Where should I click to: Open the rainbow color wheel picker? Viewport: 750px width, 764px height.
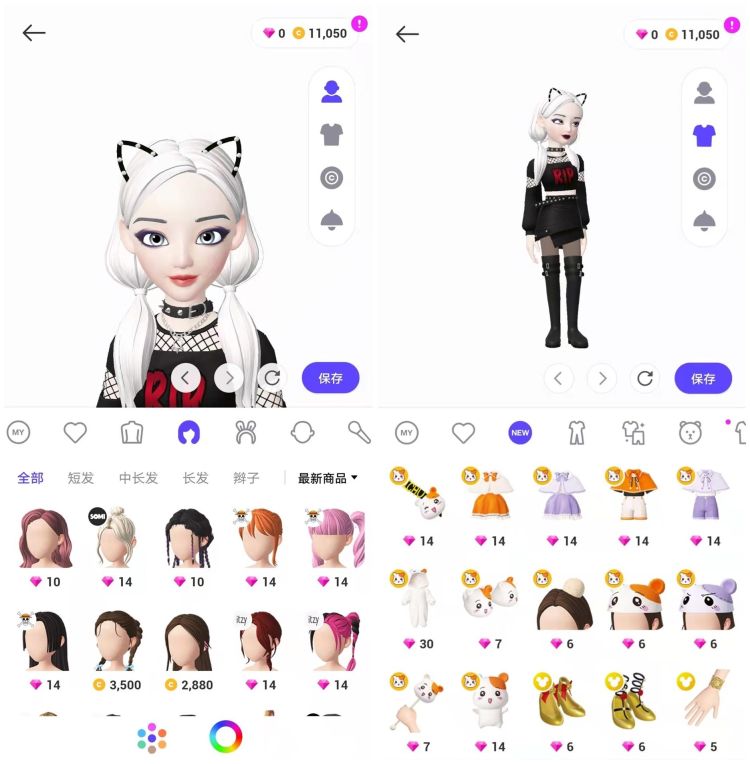tap(225, 739)
